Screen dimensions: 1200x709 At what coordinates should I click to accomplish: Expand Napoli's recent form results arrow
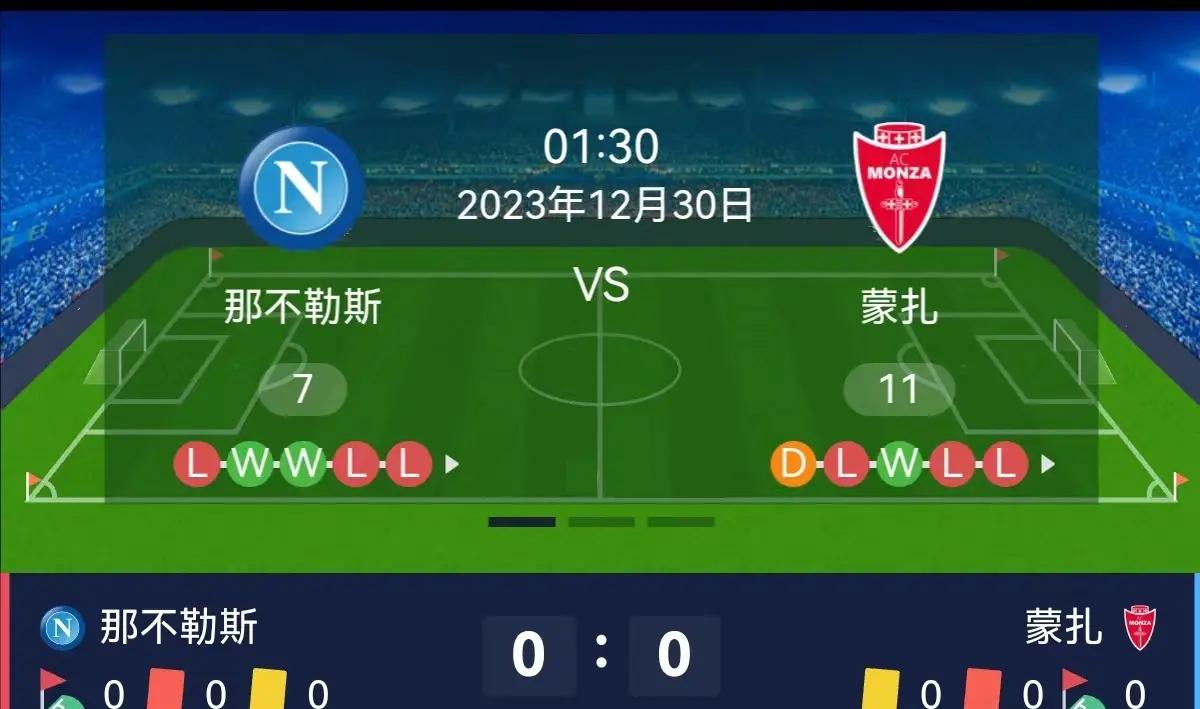(x=452, y=464)
